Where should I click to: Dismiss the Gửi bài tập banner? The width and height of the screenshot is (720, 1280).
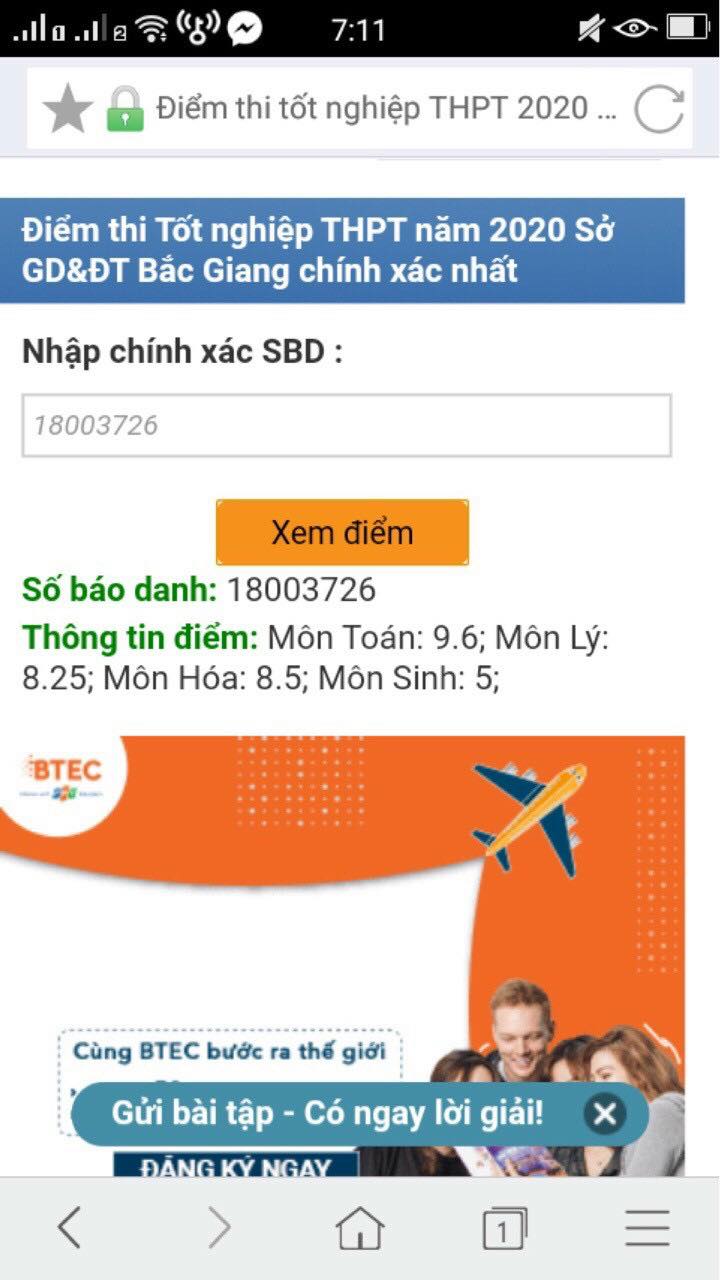coord(605,1114)
